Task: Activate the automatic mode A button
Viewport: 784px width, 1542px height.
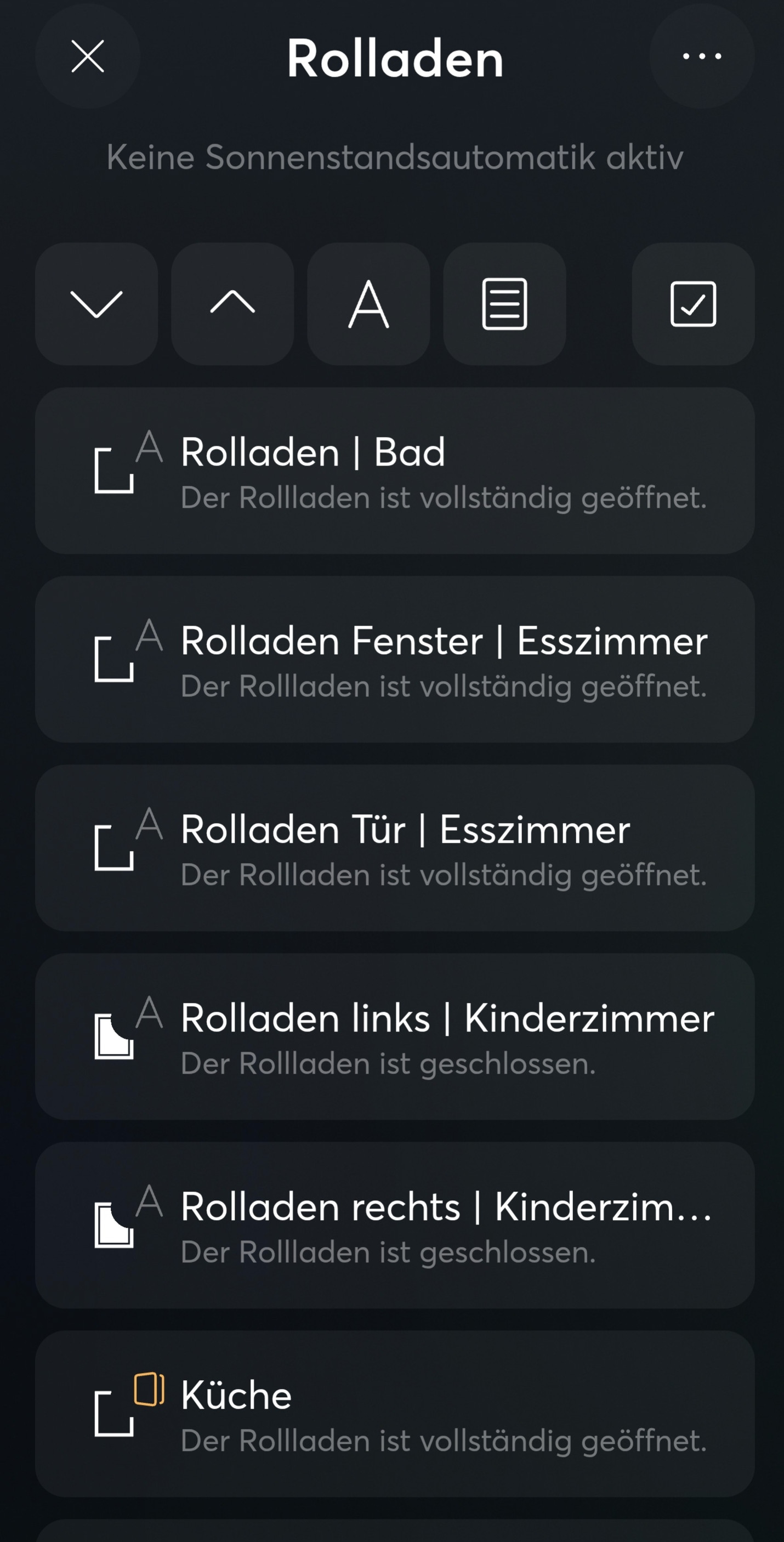Action: [368, 304]
